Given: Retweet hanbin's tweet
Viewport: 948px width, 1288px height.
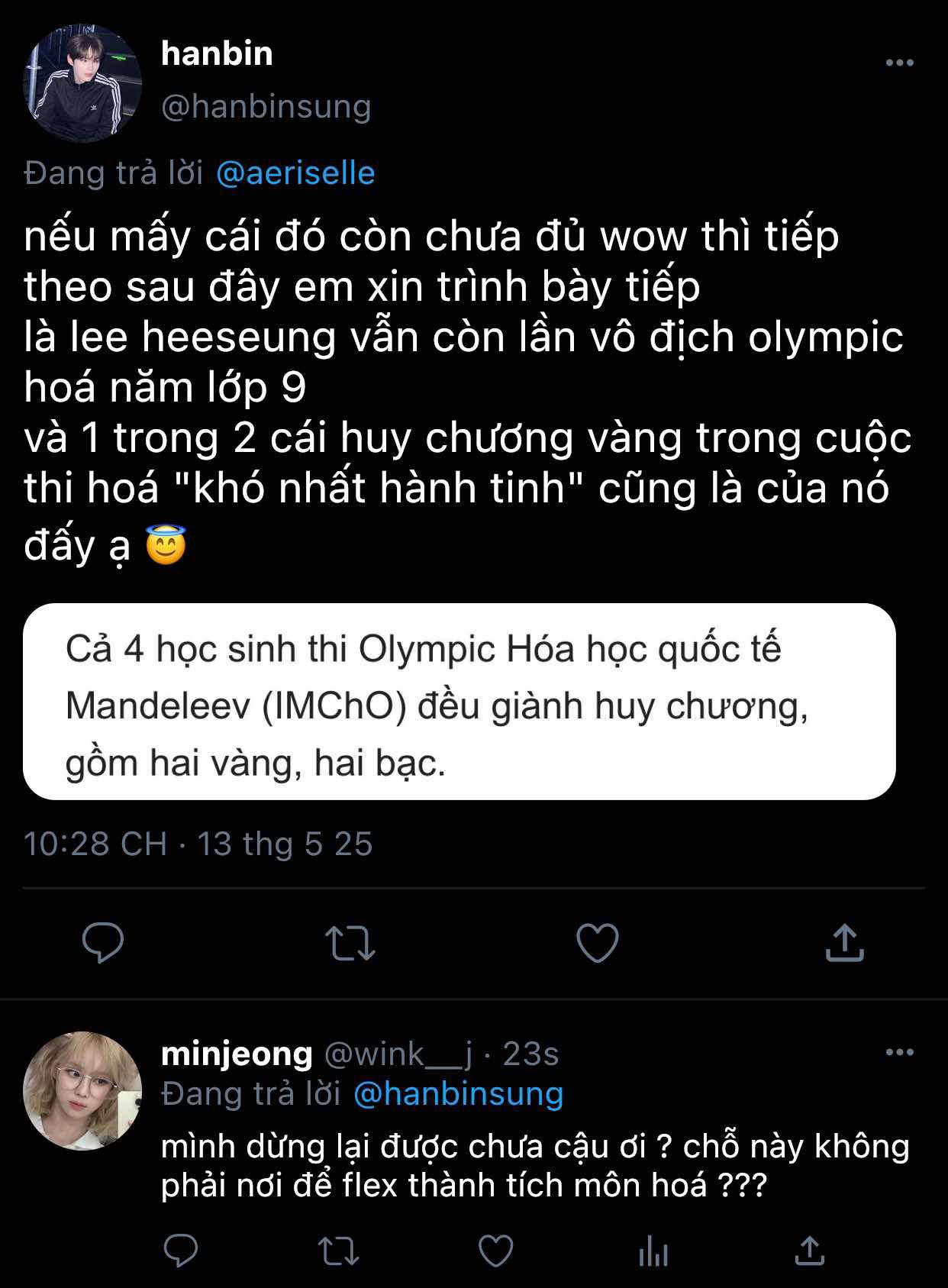Looking at the screenshot, I should [350, 943].
